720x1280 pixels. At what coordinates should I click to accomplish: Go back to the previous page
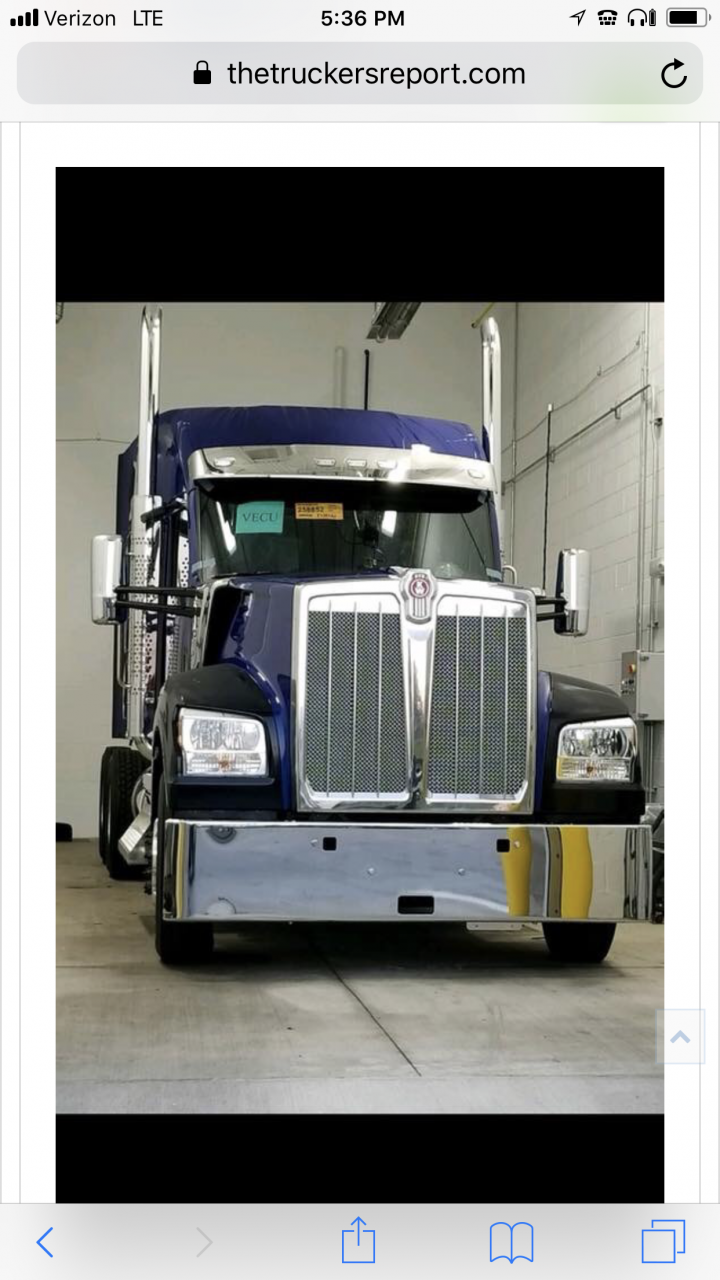point(45,1242)
